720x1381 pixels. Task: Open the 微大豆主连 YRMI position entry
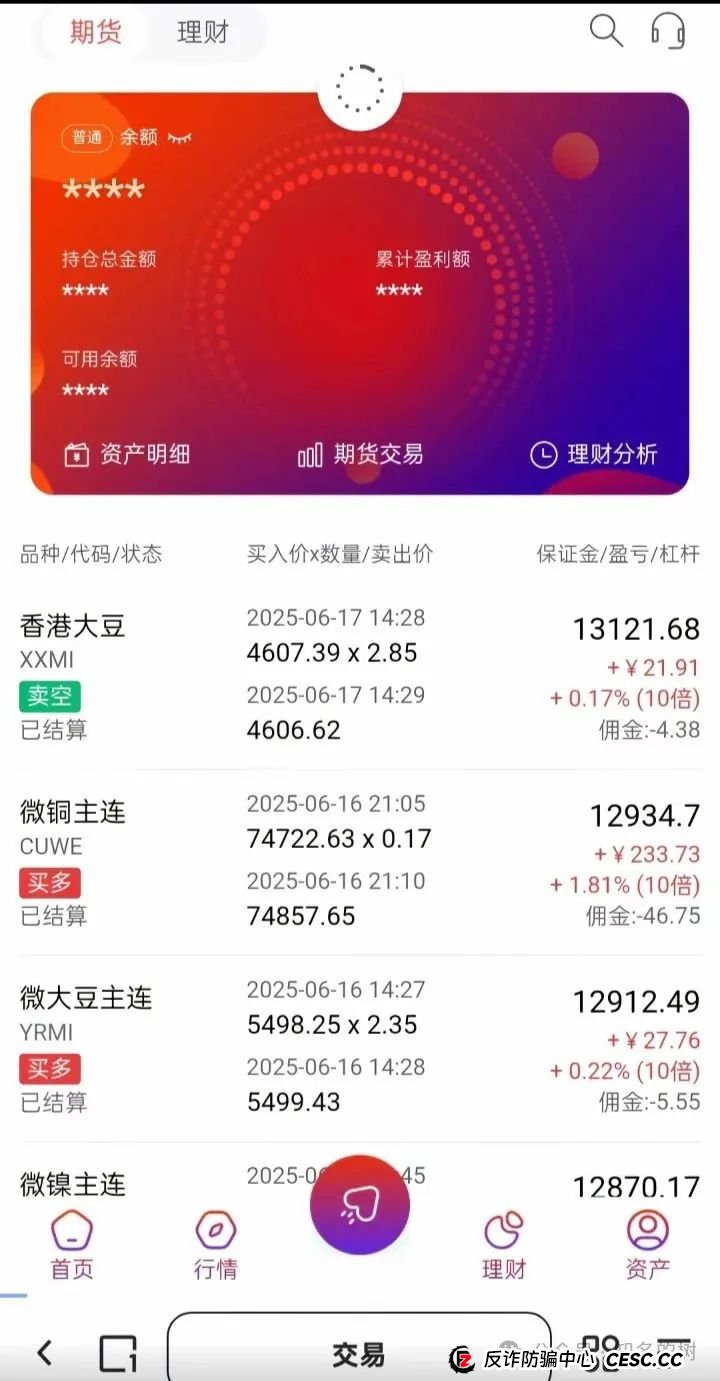point(360,1040)
